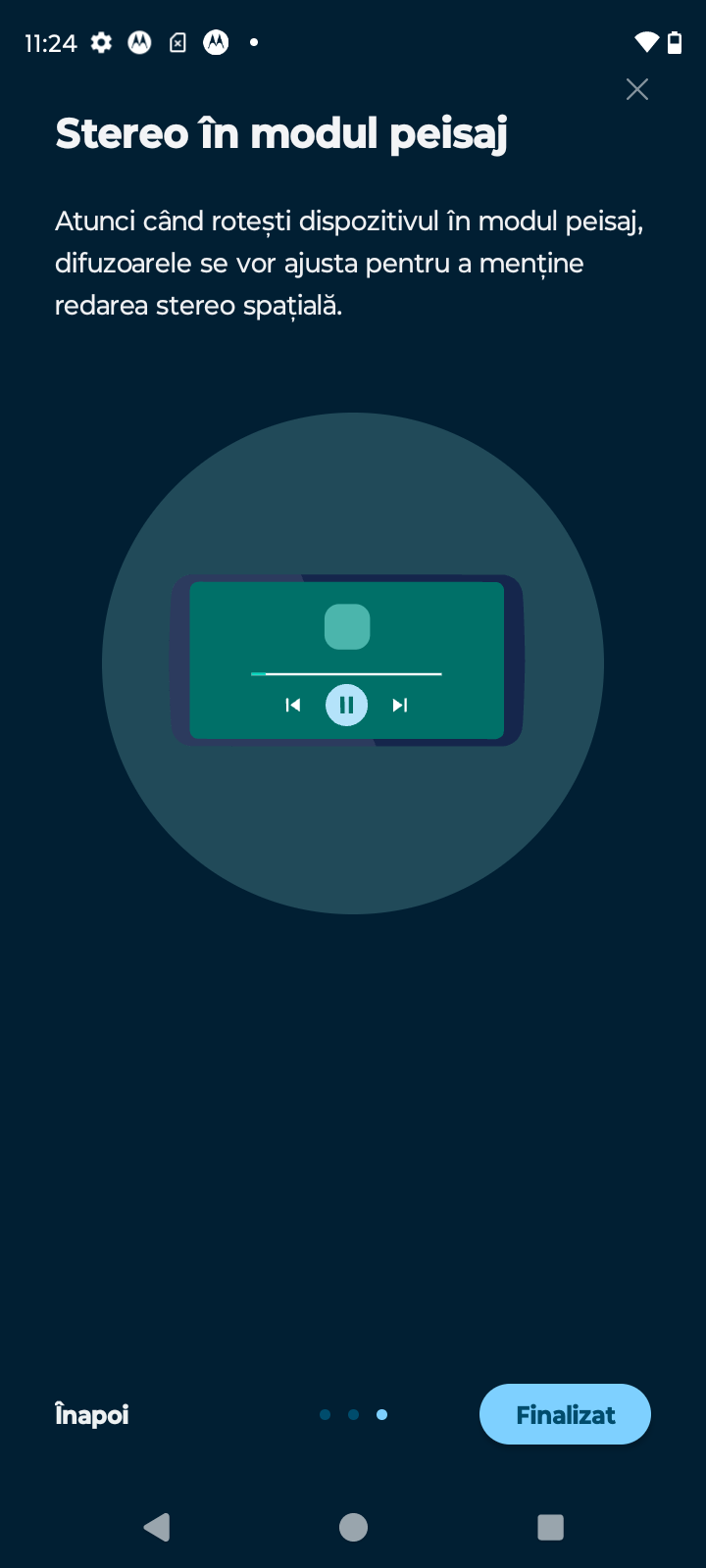This screenshot has height=1568, width=706.
Task: Close the stereo tutorial with the X
Action: 637,89
